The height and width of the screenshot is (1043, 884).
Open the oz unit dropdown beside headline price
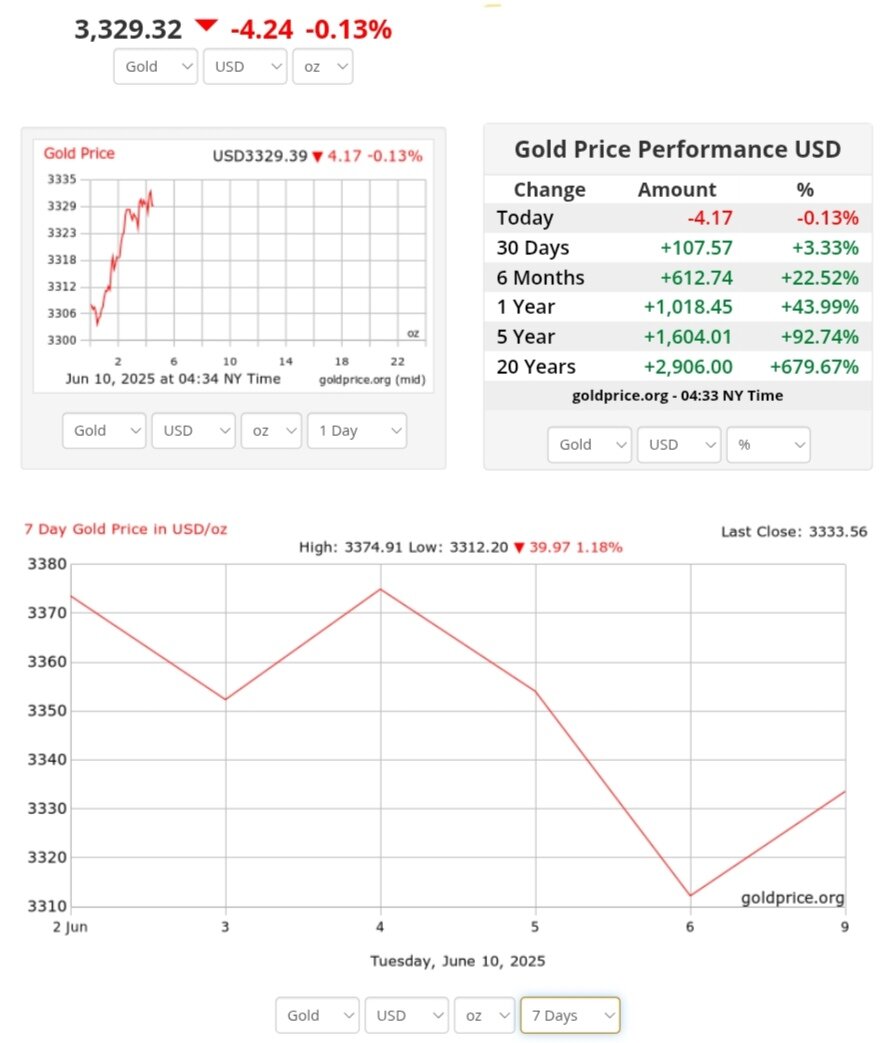click(x=322, y=67)
